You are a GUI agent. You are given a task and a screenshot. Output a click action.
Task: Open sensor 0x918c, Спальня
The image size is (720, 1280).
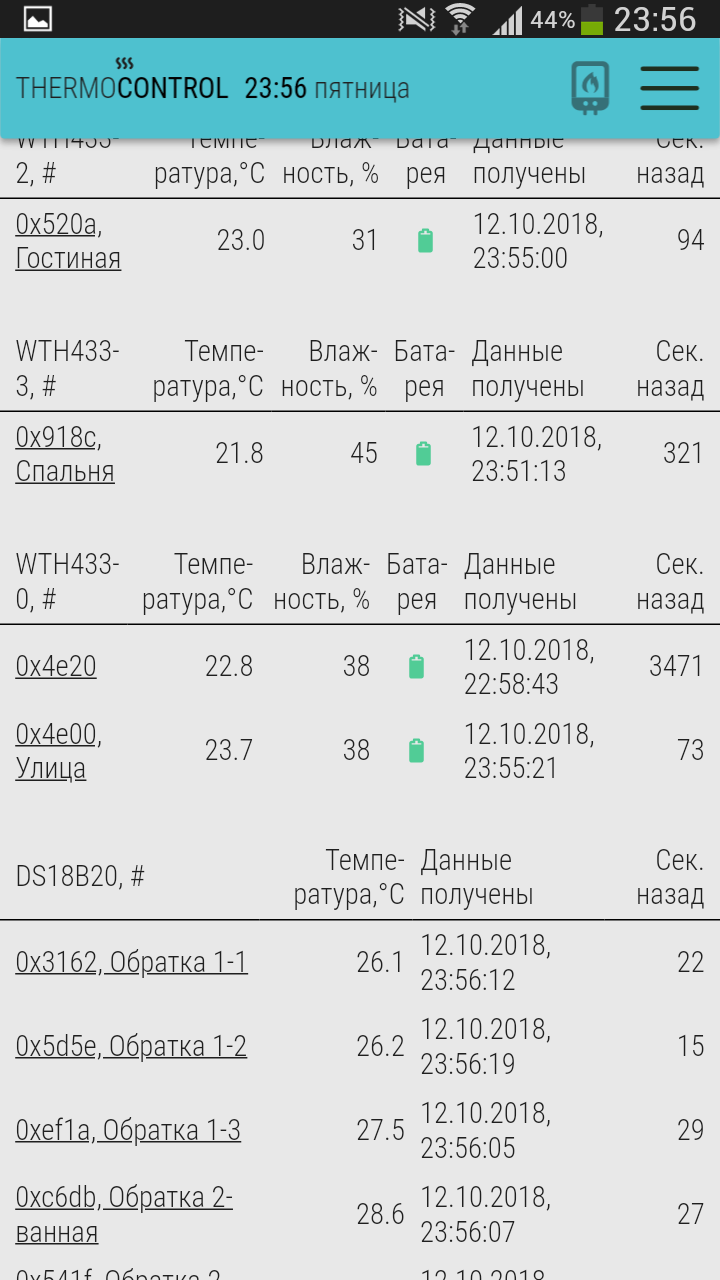(64, 454)
